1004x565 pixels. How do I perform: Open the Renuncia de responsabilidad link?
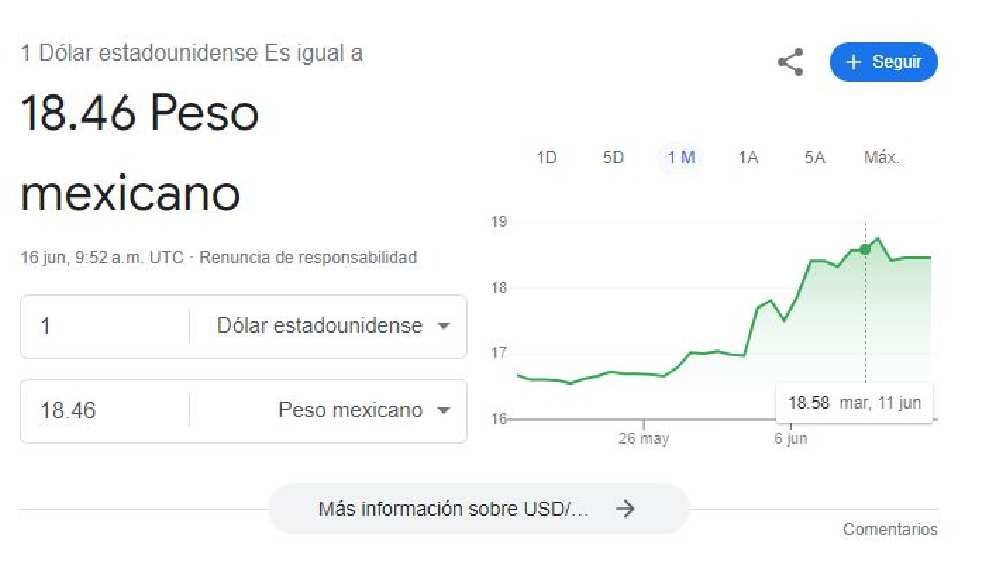[308, 258]
